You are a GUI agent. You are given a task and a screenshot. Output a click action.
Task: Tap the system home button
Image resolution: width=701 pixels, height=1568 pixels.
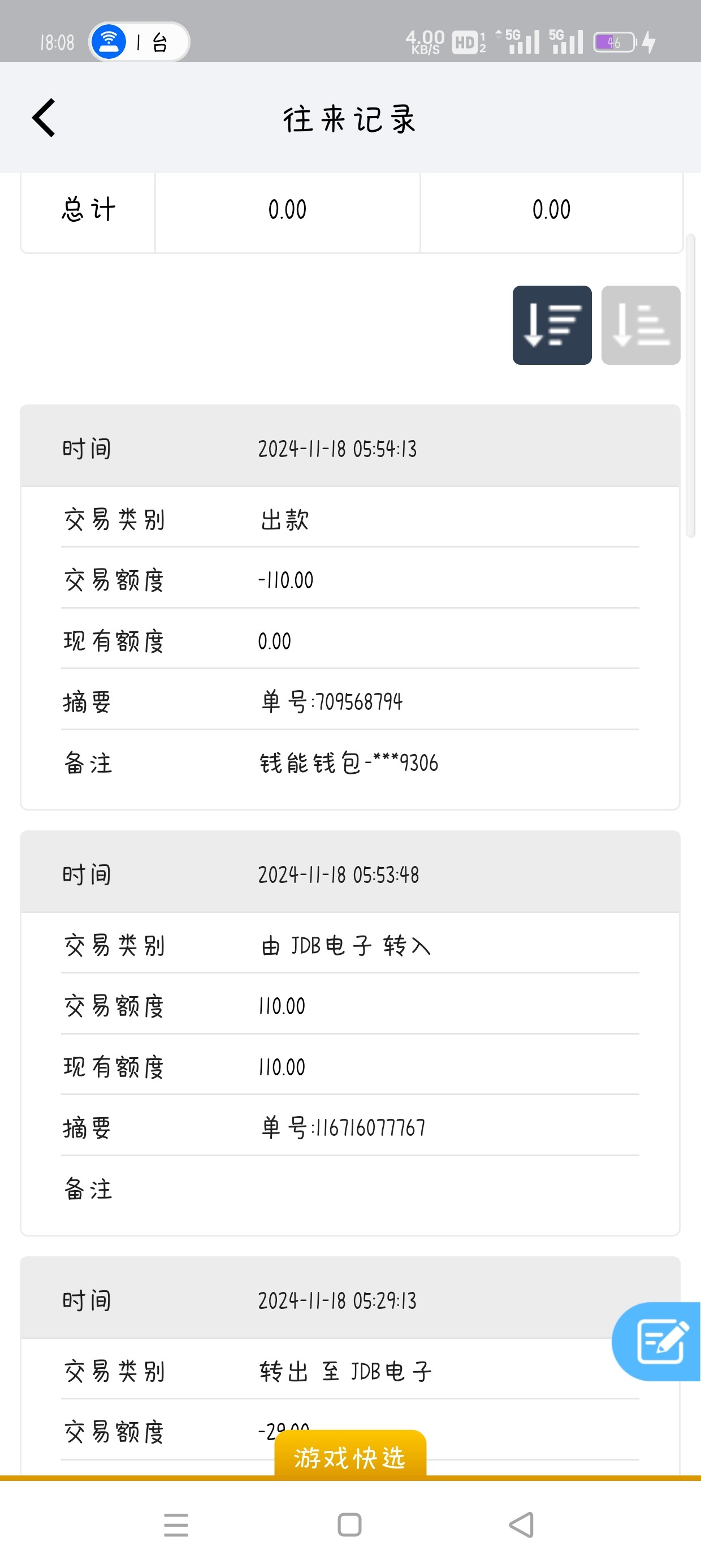click(x=349, y=1525)
